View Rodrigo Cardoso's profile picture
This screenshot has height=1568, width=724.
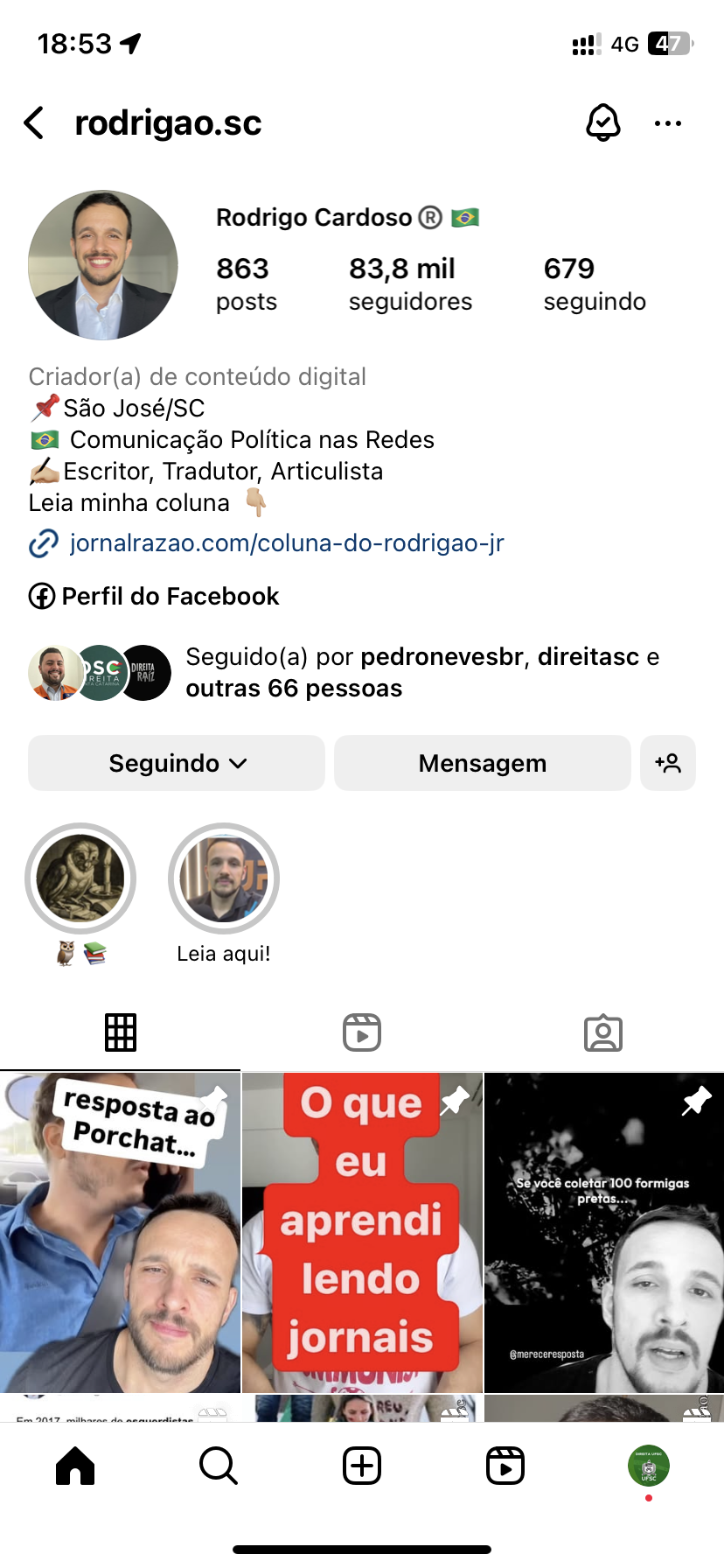[103, 265]
